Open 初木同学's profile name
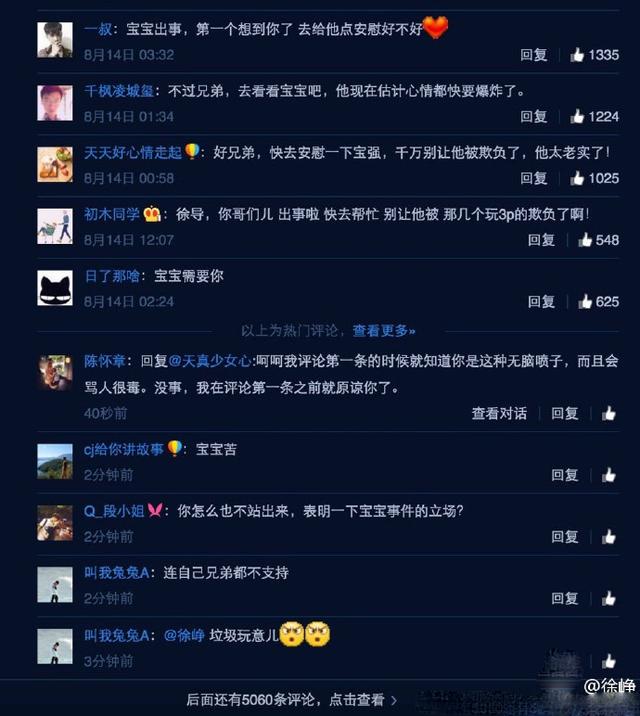This screenshot has height=716, width=640. click(113, 214)
